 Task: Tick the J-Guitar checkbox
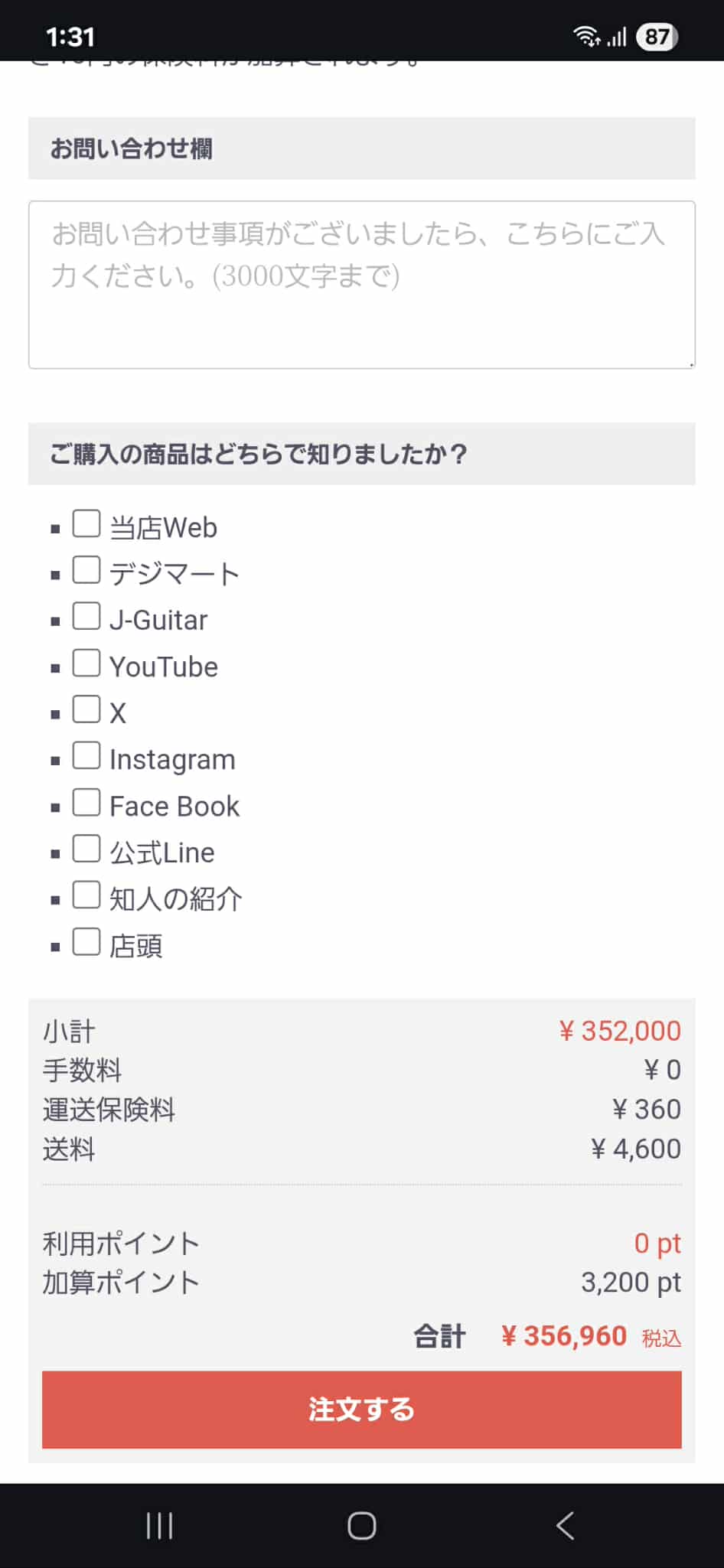[x=86, y=616]
